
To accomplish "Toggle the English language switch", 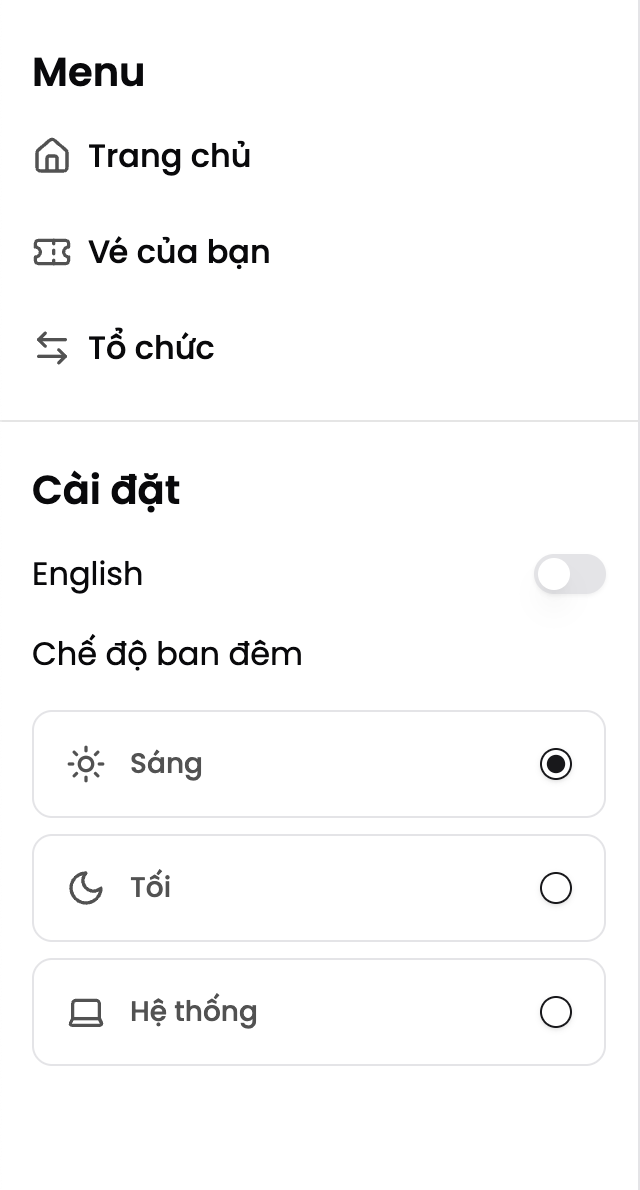I will tap(569, 574).
